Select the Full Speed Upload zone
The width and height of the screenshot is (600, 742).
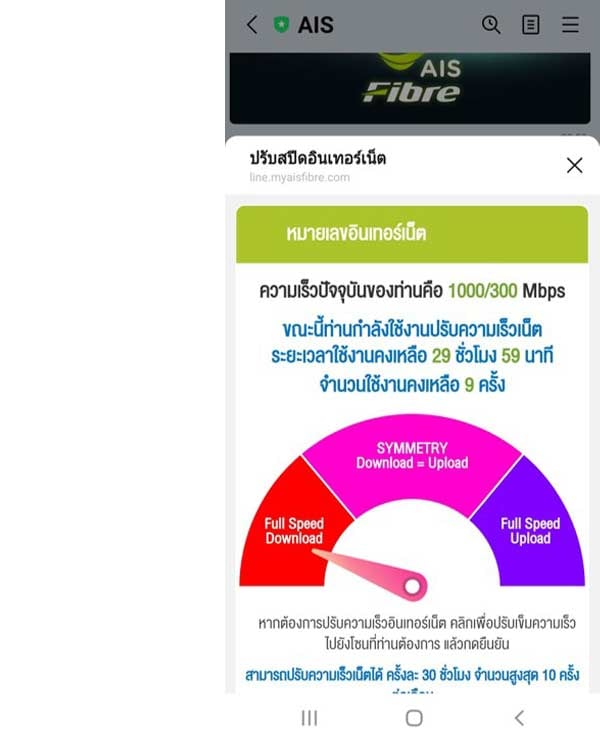point(530,530)
